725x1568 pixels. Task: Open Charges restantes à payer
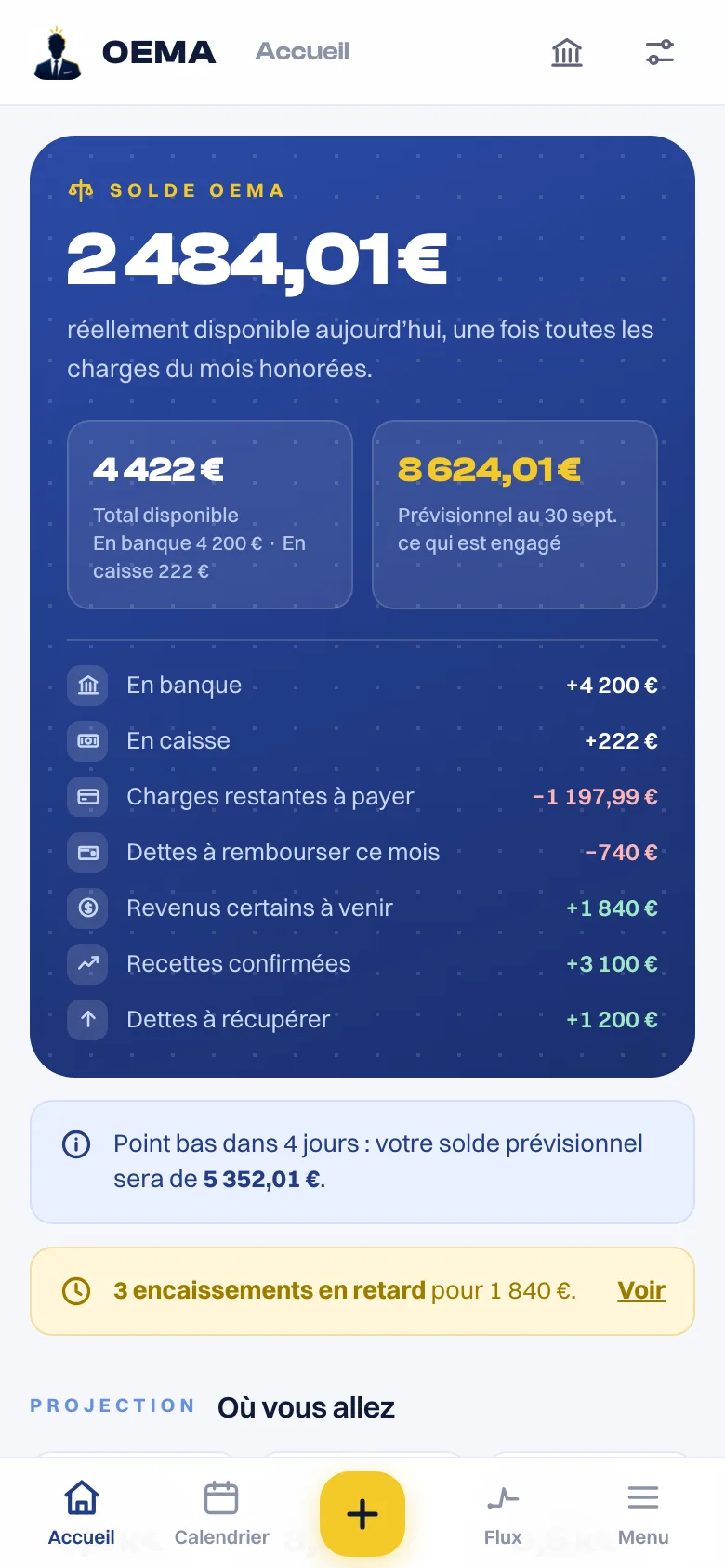point(362,797)
